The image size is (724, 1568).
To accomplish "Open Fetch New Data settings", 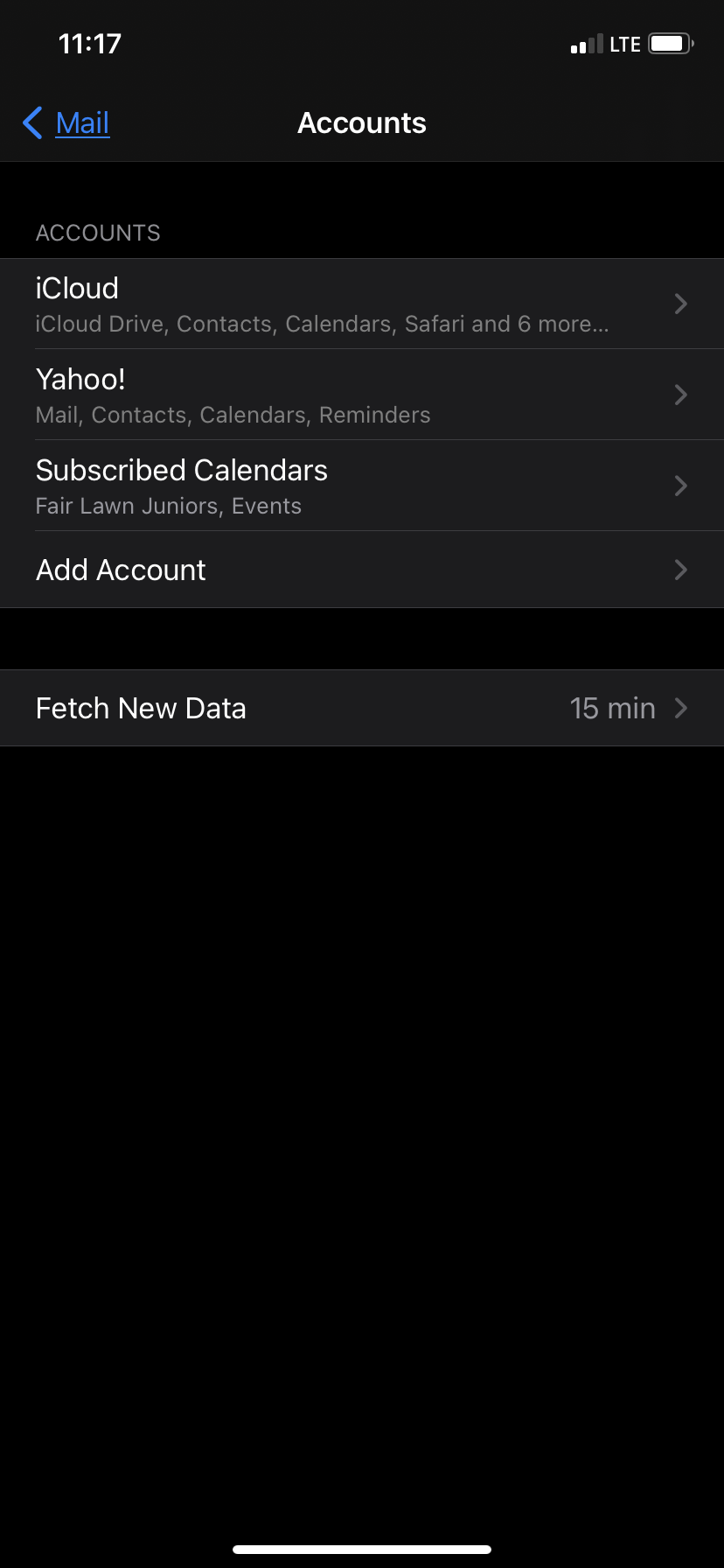I will [x=362, y=708].
